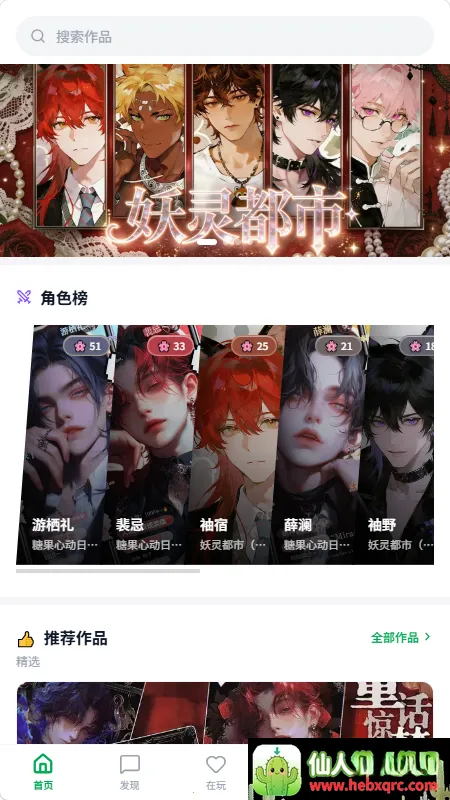Tap the 袖野 character card
The height and width of the screenshot is (800, 450).
point(396,444)
